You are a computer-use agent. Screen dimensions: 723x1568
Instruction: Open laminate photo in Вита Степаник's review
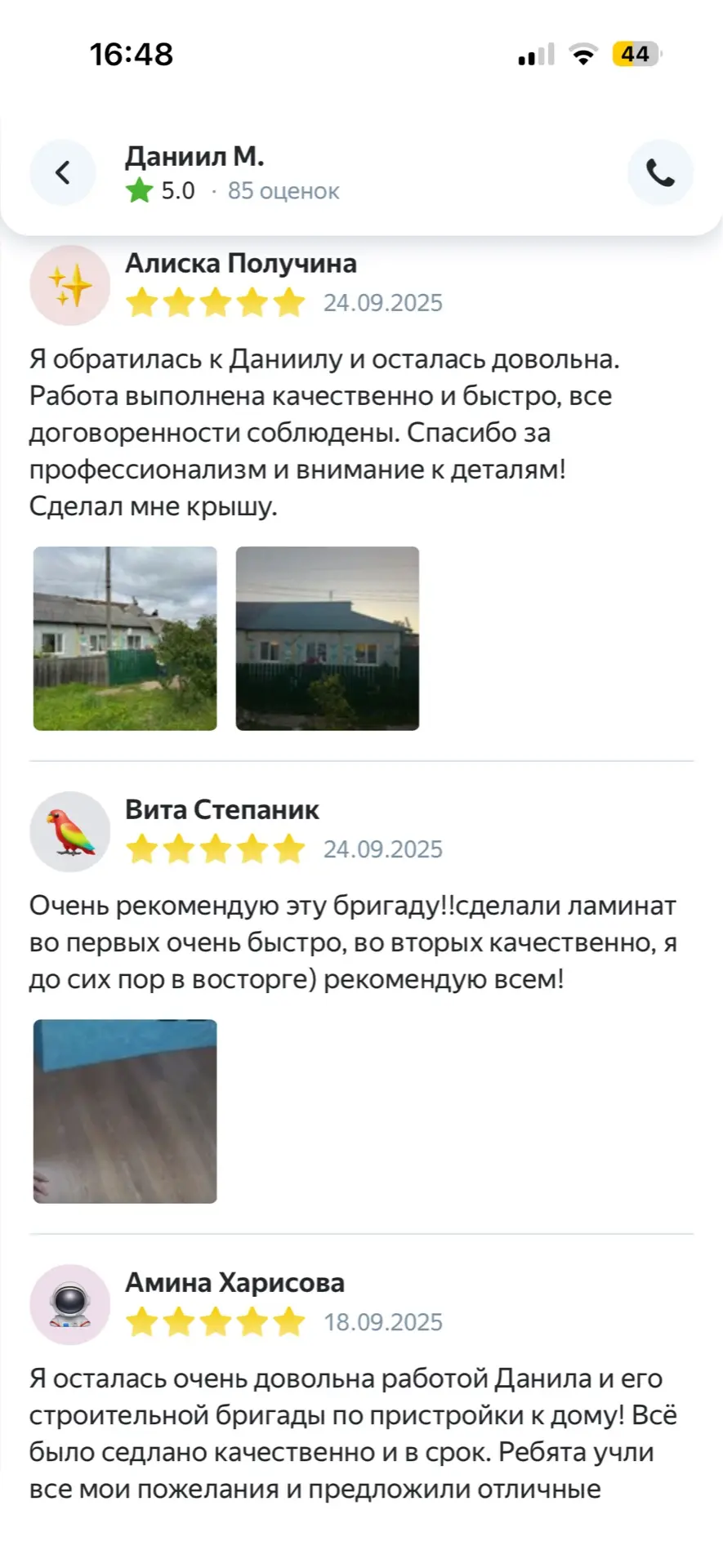pos(125,1111)
